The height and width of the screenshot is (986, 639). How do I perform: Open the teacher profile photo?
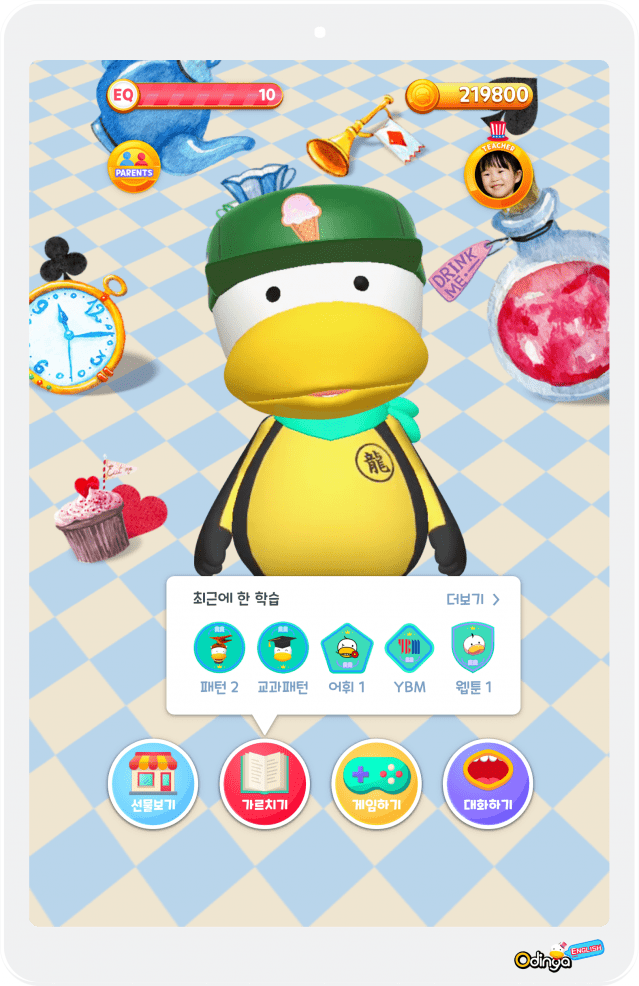point(497,175)
